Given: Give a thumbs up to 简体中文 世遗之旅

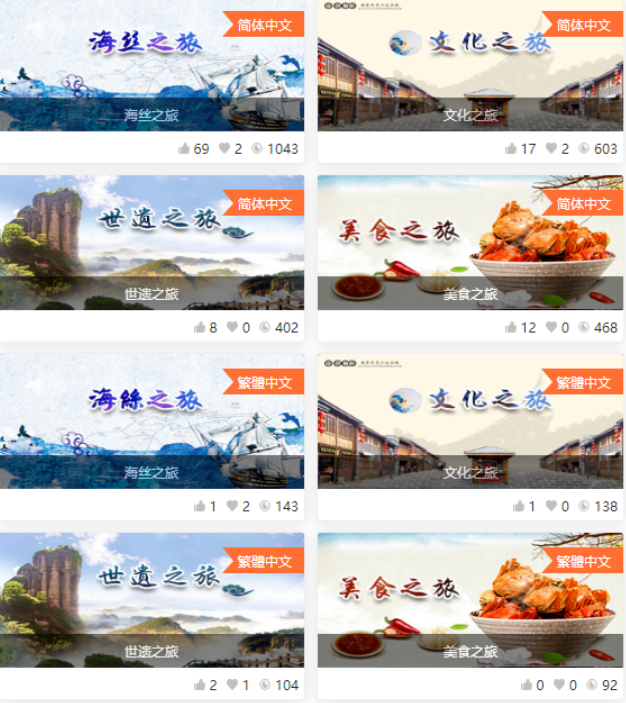Looking at the screenshot, I should [x=199, y=327].
